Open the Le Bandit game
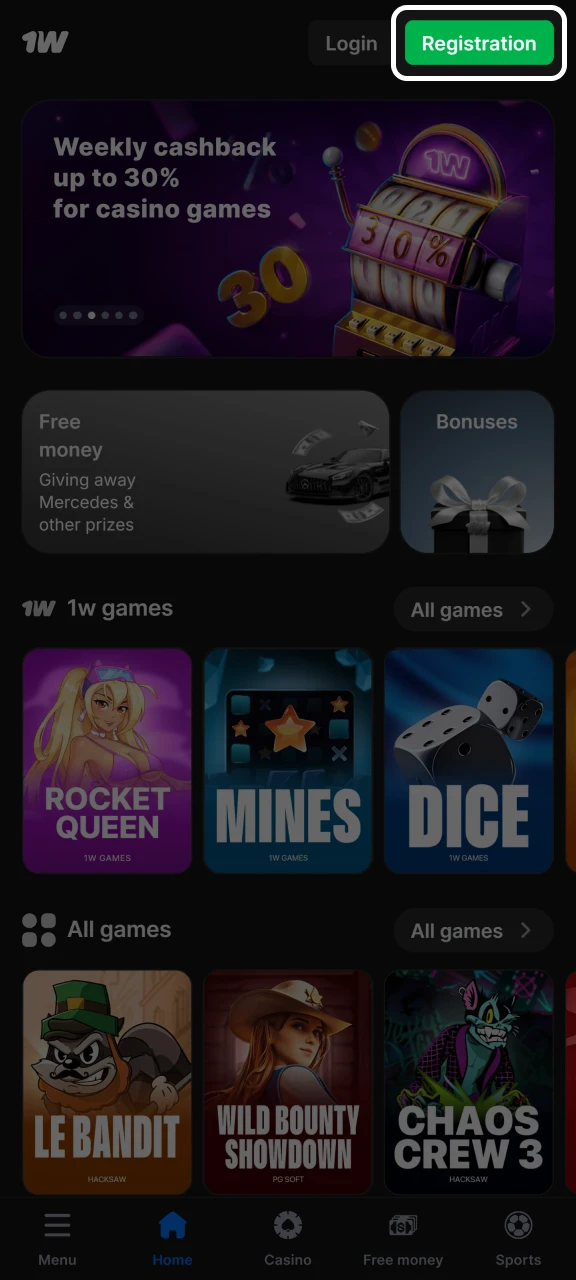This screenshot has width=576, height=1280. (x=107, y=1082)
